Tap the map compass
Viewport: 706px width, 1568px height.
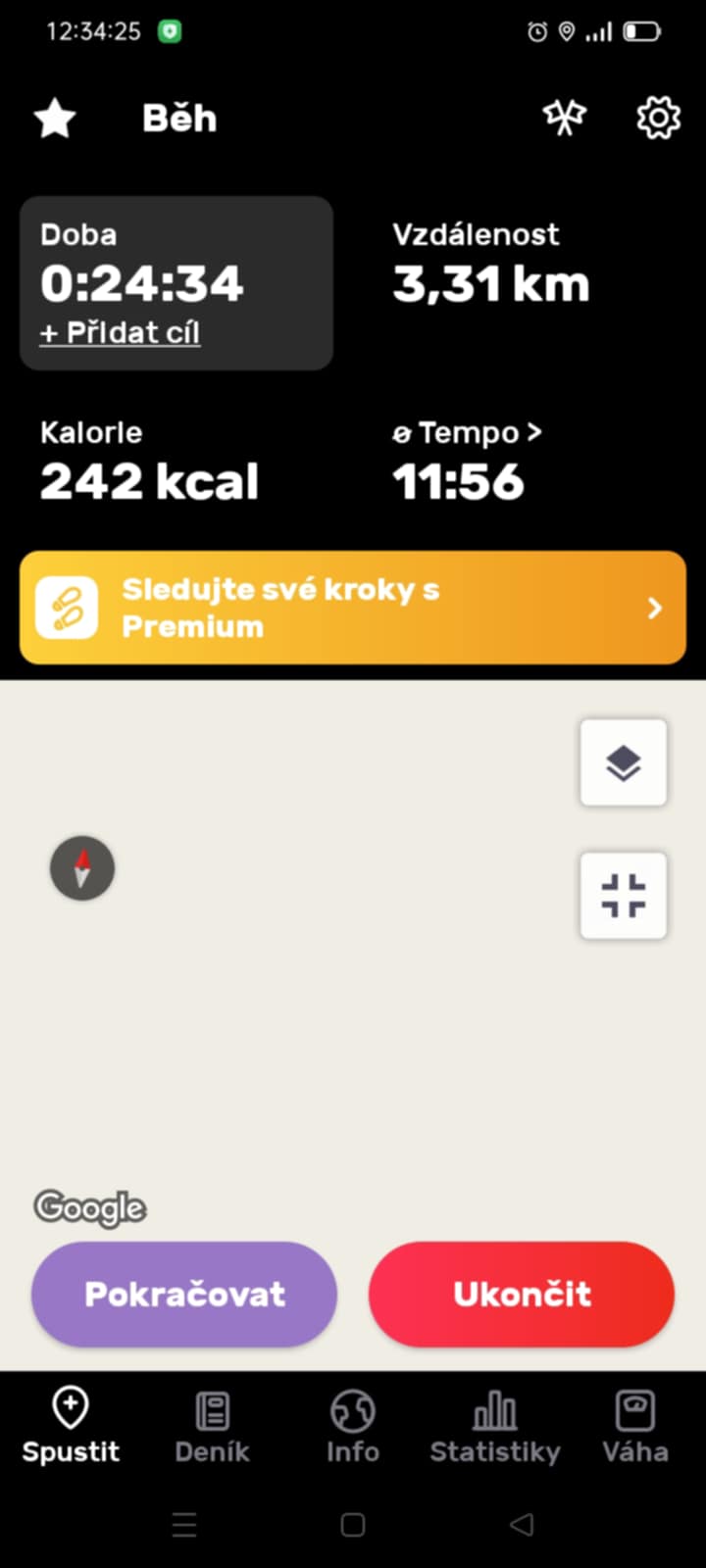pyautogui.click(x=82, y=868)
